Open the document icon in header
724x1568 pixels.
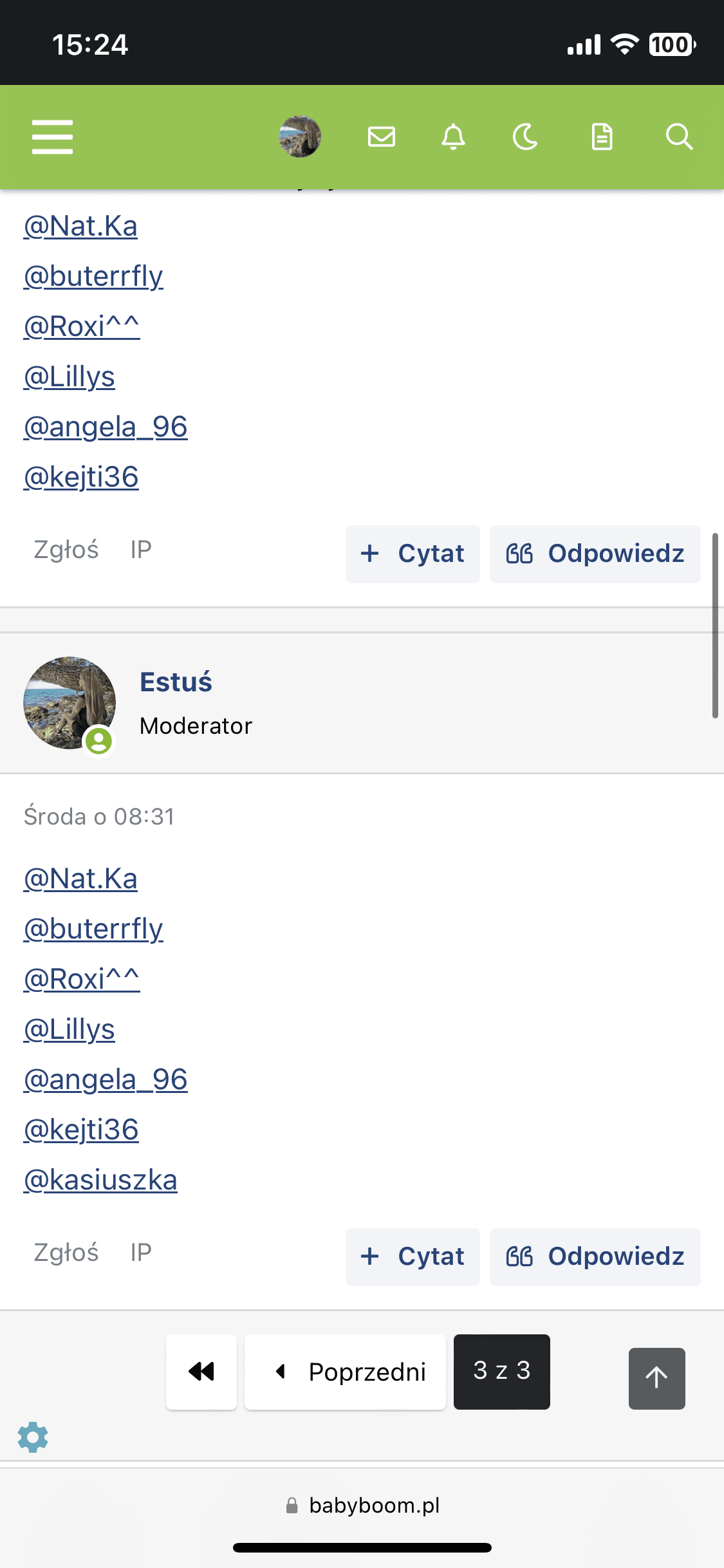pyautogui.click(x=602, y=136)
